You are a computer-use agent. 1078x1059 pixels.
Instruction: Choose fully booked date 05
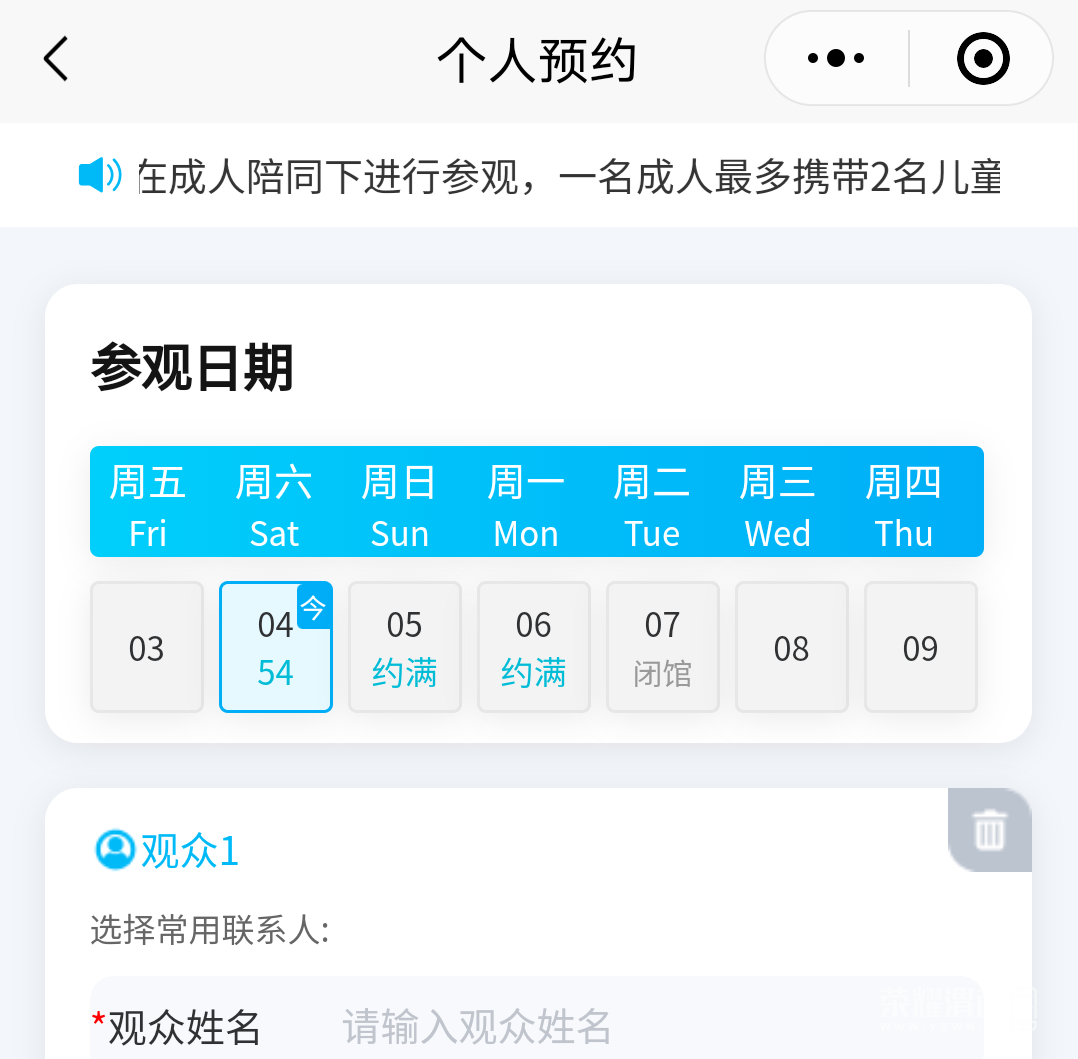404,648
